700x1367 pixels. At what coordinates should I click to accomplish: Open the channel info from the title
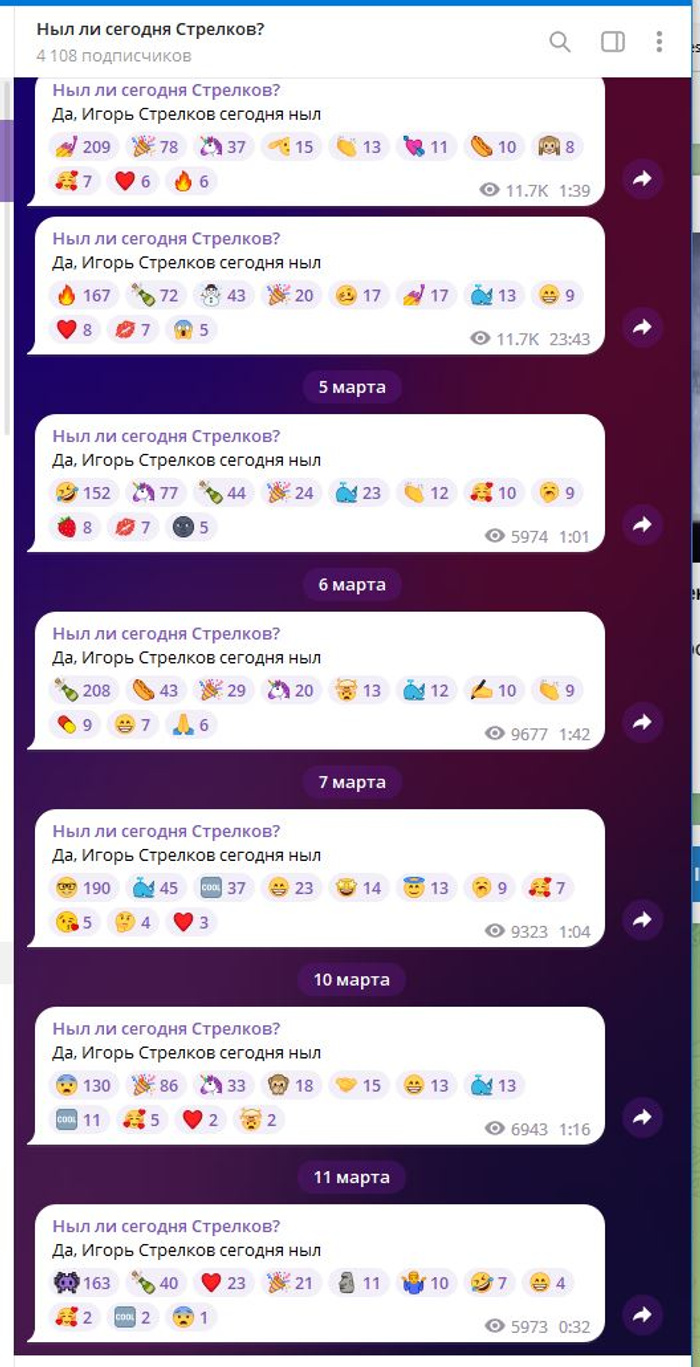150,30
